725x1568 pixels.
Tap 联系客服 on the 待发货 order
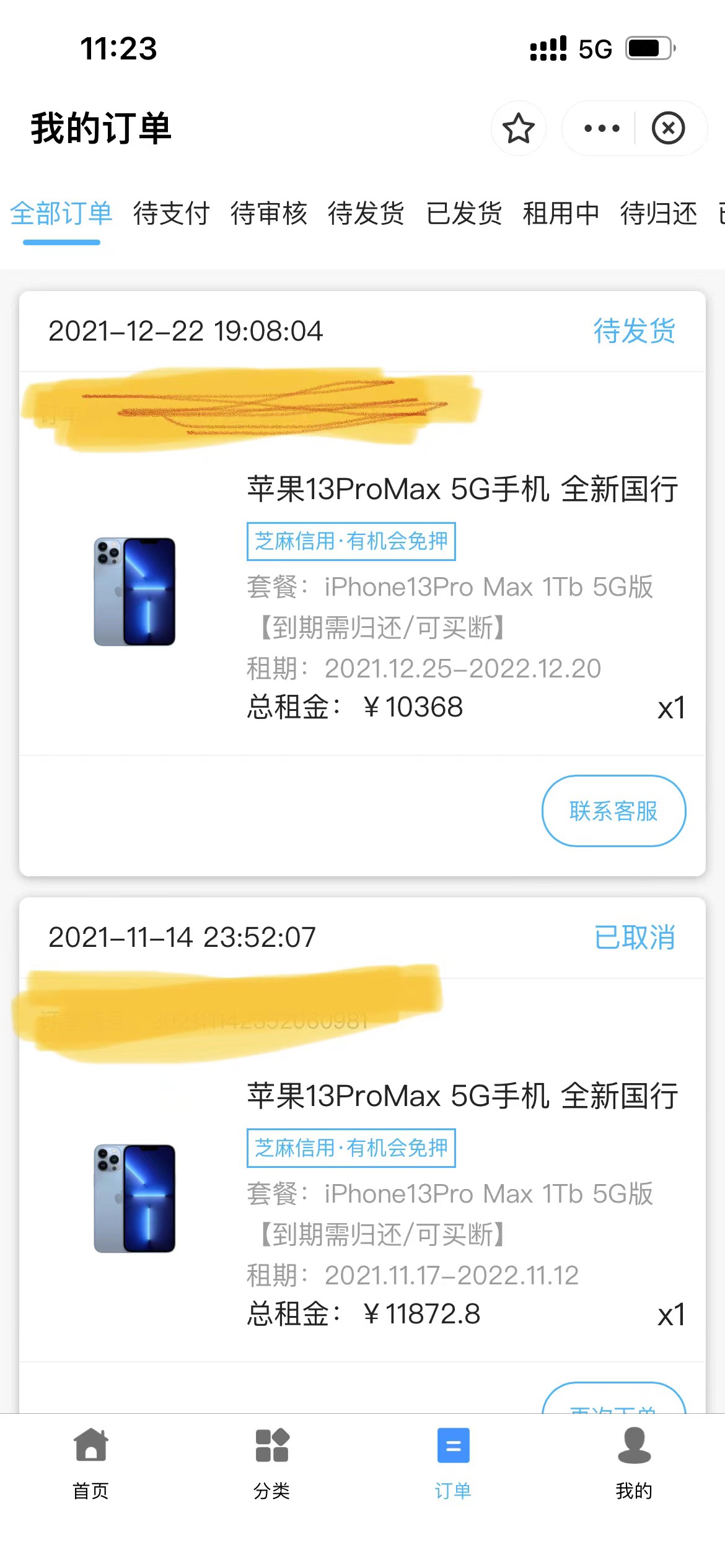(613, 811)
